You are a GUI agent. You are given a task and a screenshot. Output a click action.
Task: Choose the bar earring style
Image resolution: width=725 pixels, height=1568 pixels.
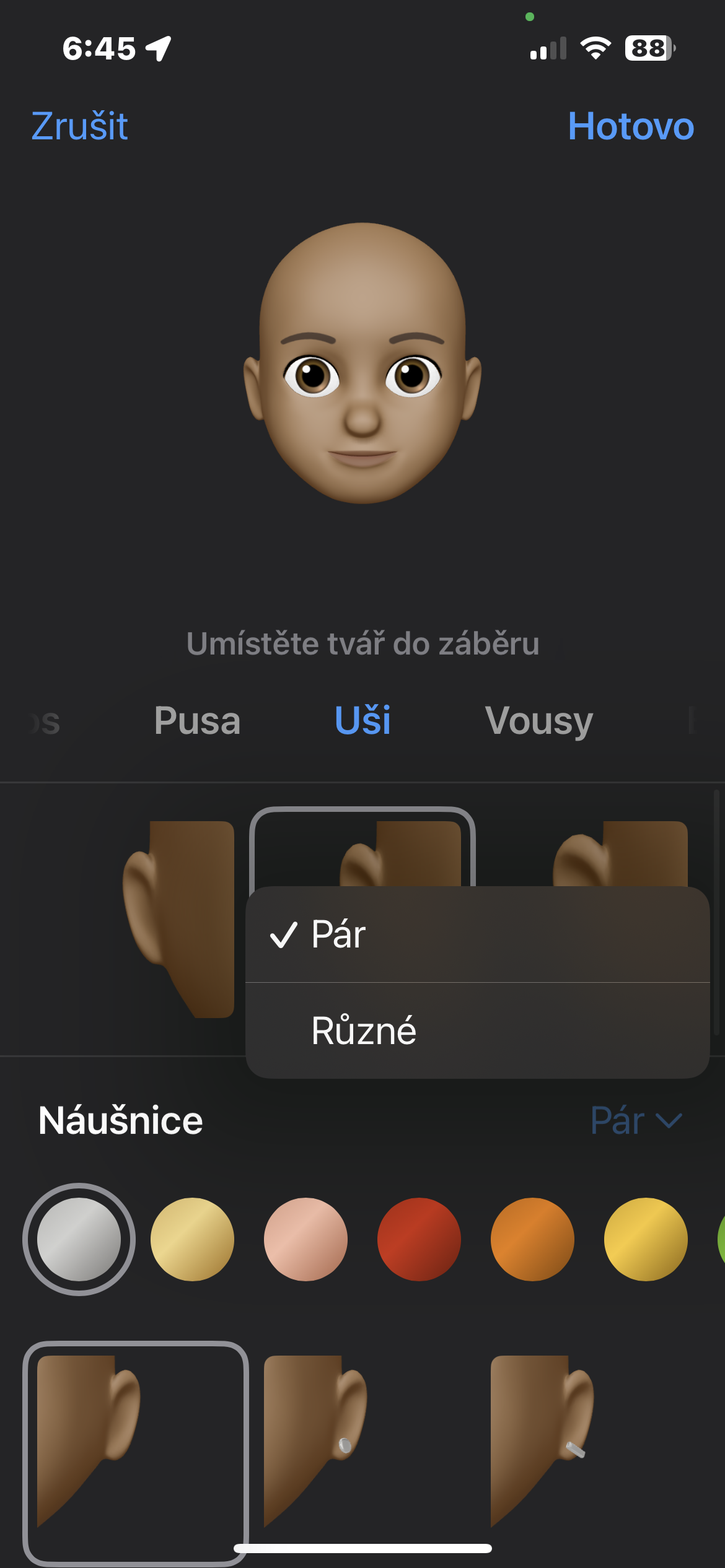(589, 1443)
